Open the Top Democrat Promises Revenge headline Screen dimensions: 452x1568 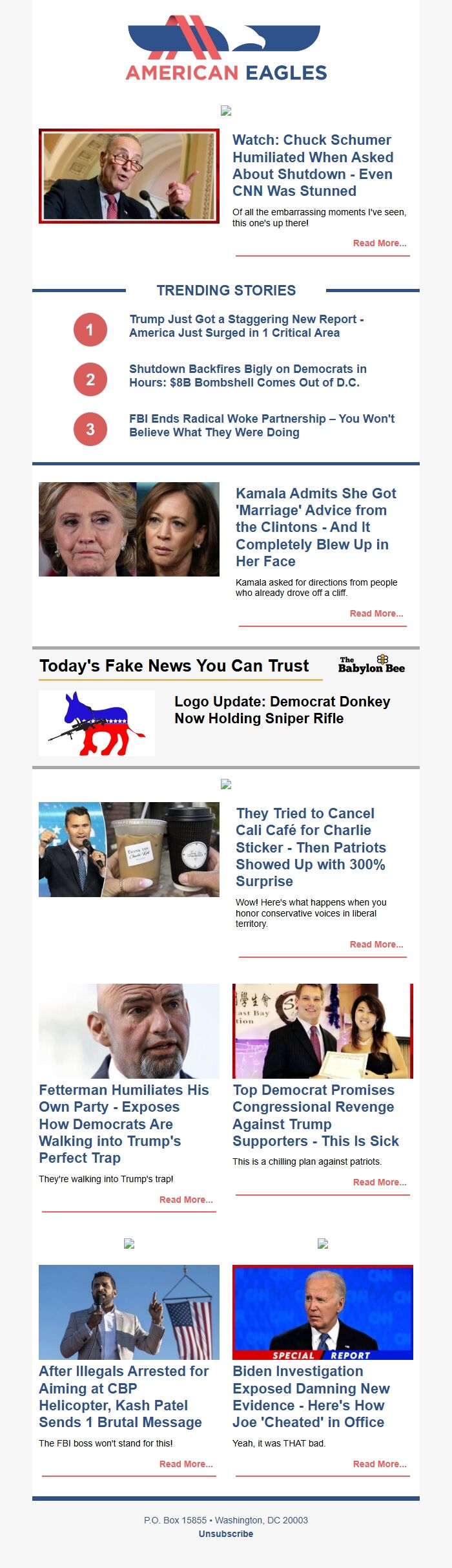coord(315,1115)
